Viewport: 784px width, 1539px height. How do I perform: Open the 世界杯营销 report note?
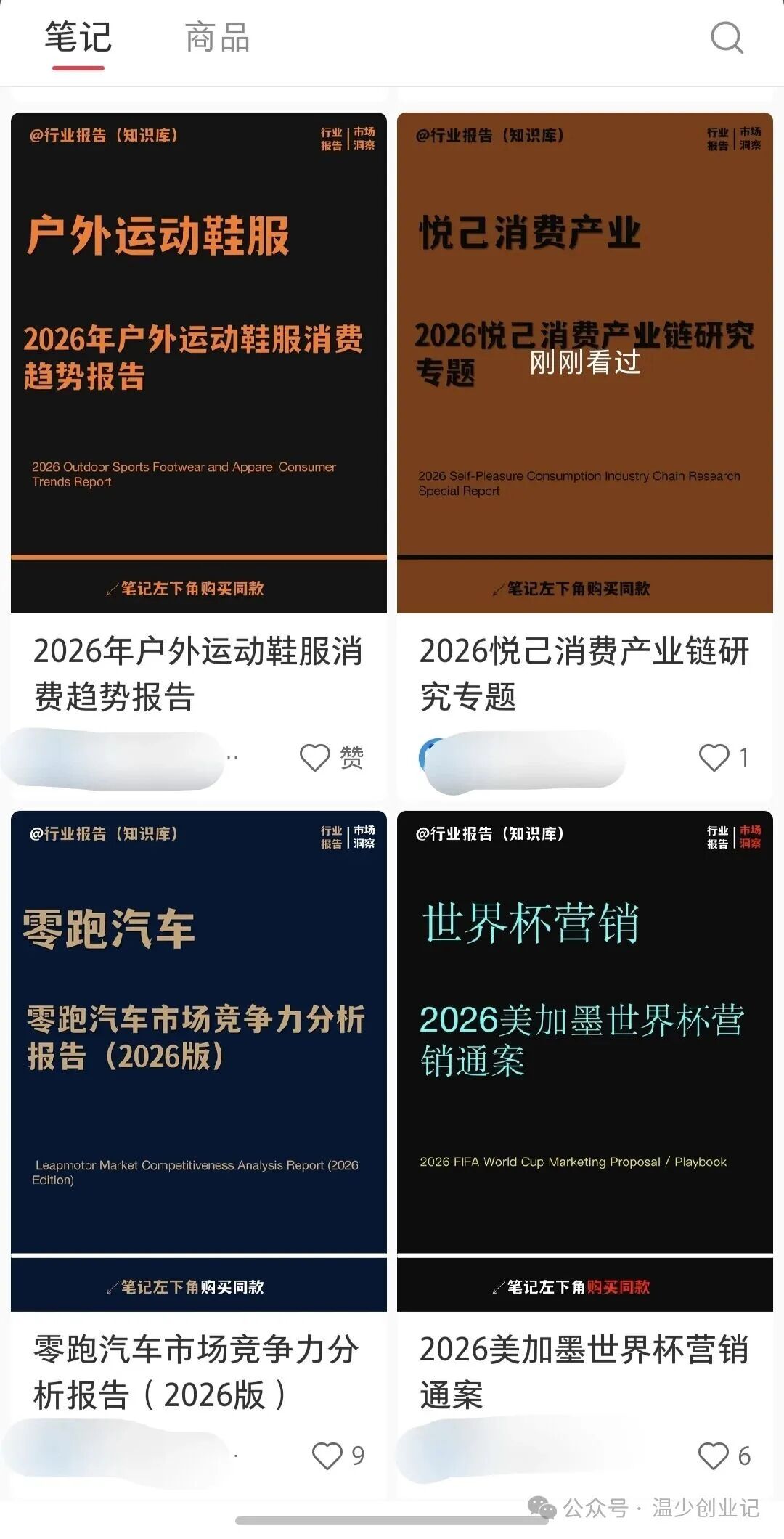584,1060
